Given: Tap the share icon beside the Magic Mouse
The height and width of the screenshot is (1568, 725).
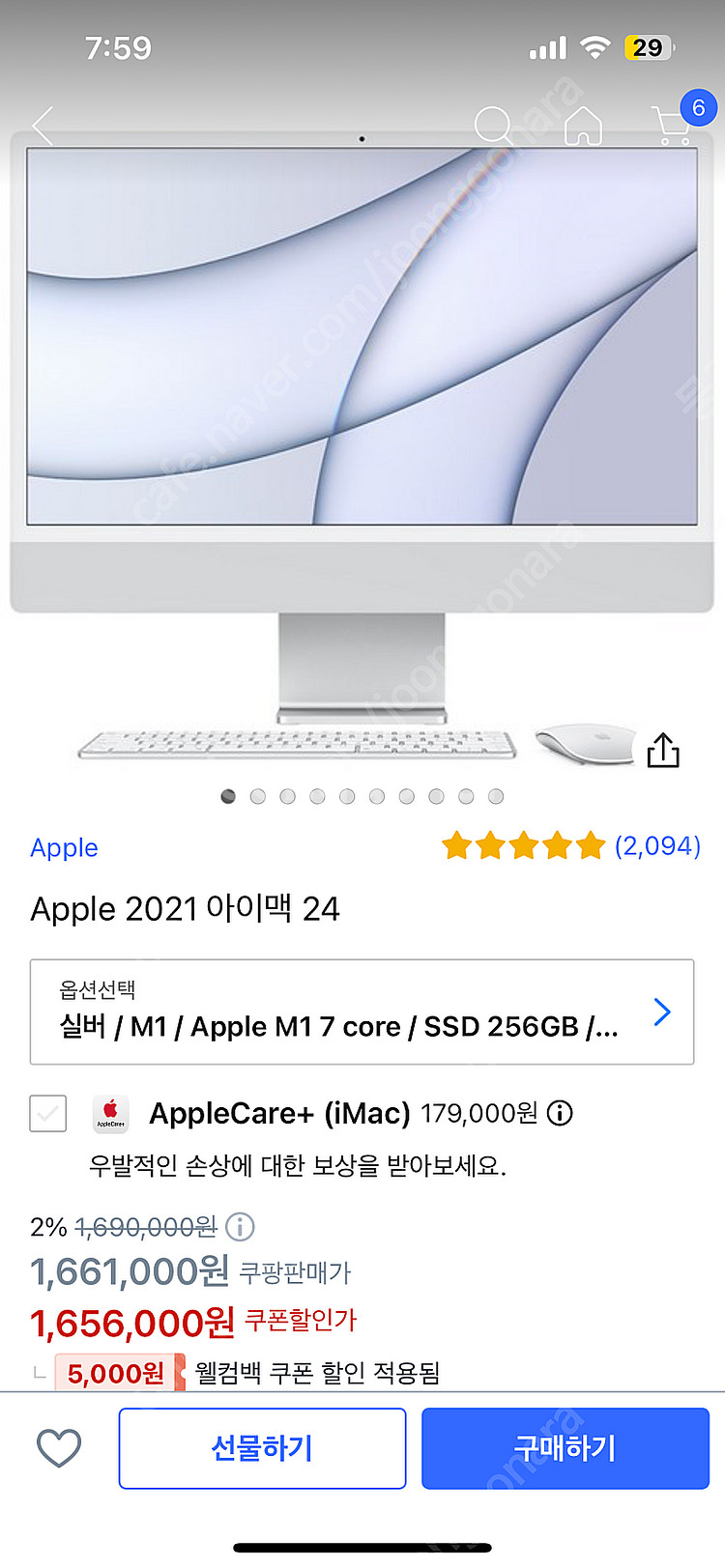Looking at the screenshot, I should point(663,750).
